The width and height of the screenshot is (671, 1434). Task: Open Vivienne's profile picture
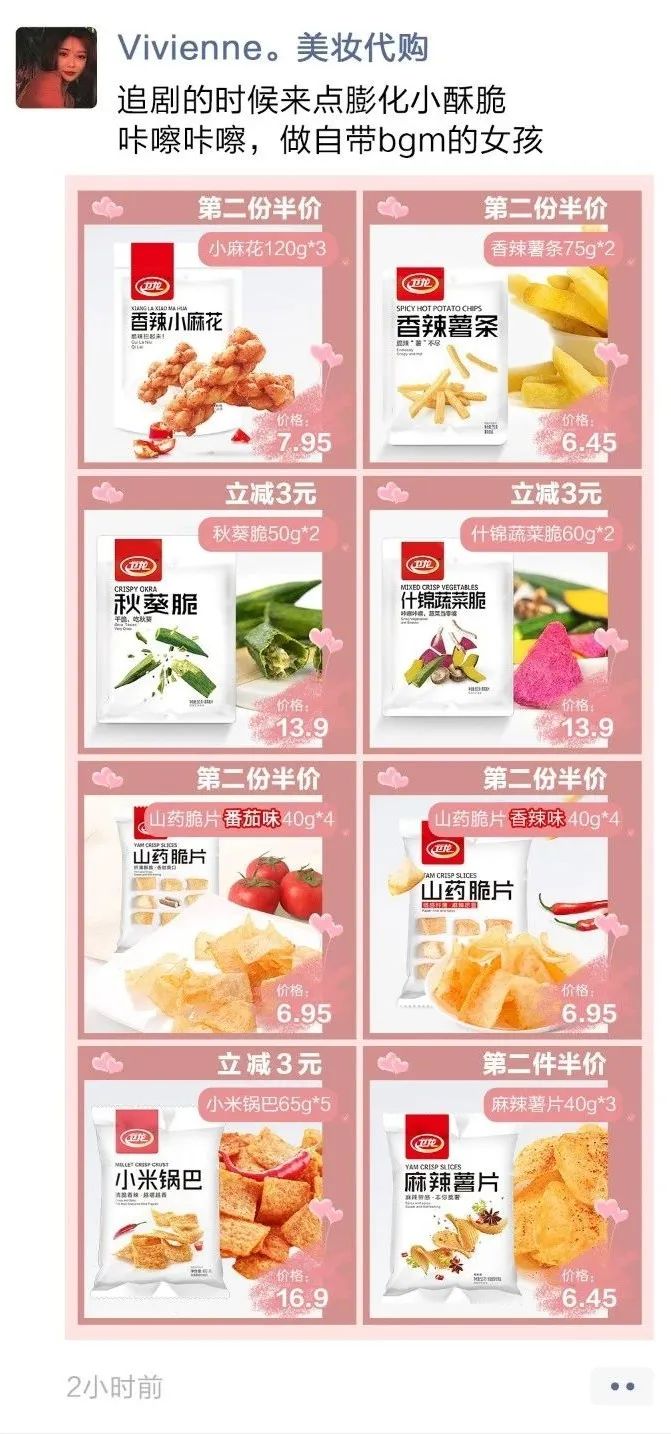[56, 67]
